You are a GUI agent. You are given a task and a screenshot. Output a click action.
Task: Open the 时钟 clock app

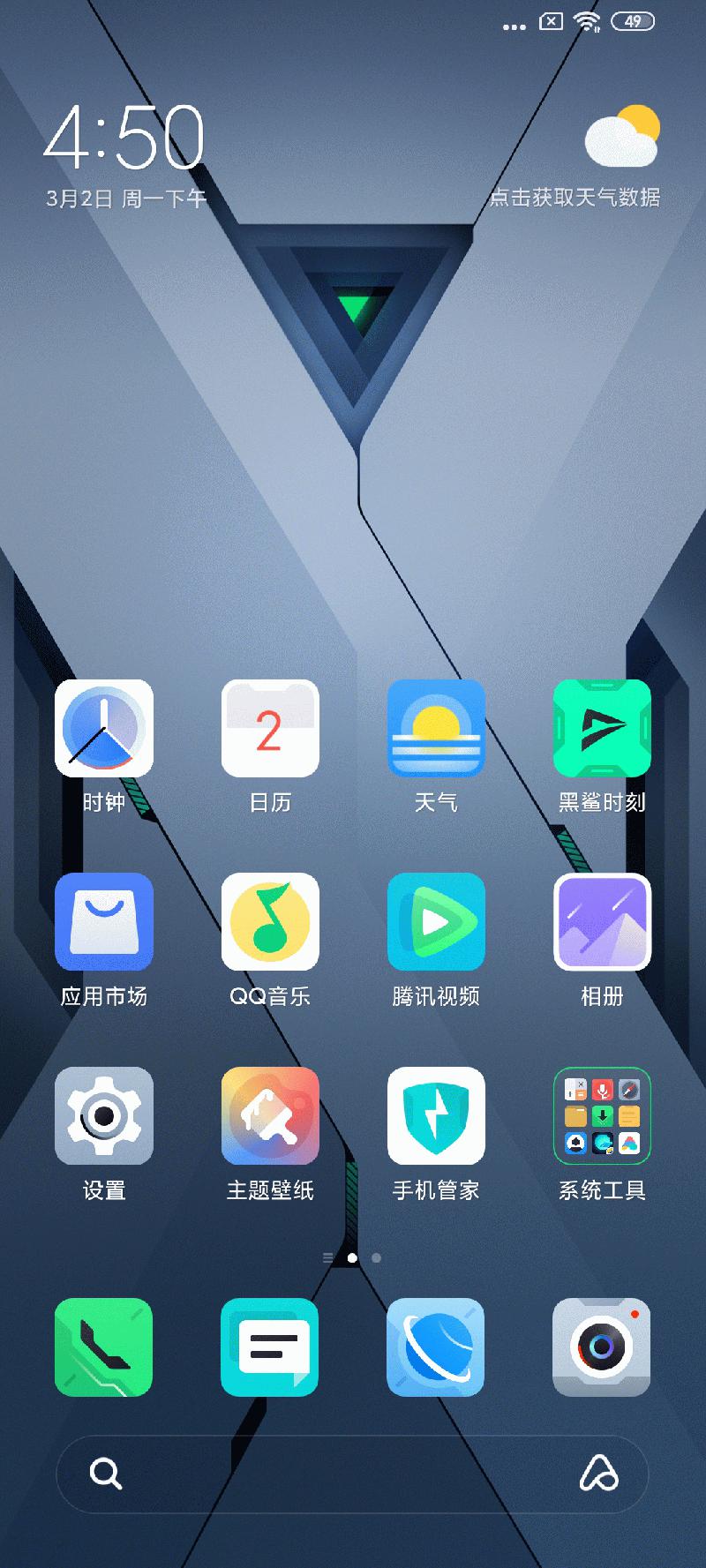click(x=104, y=729)
